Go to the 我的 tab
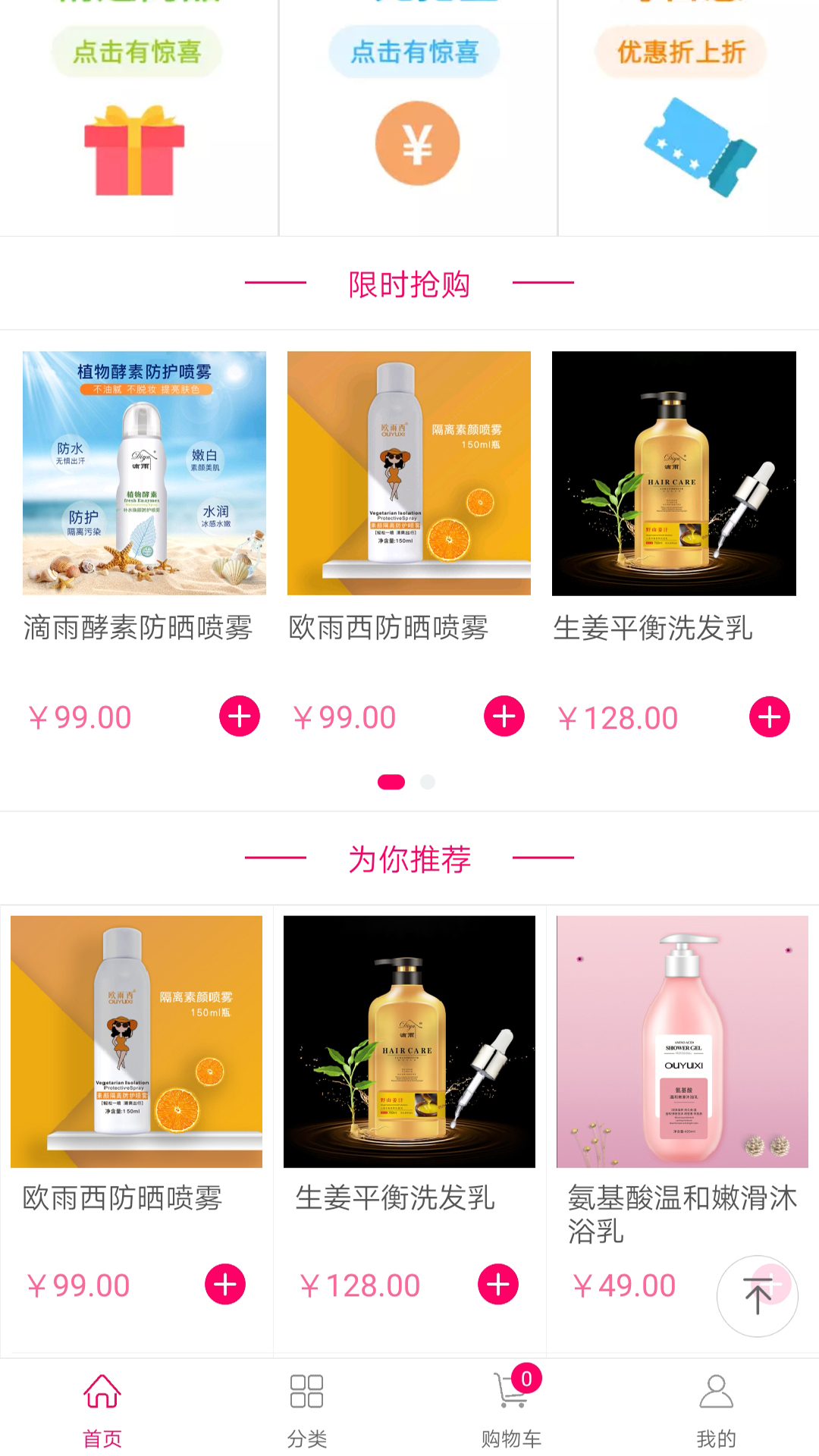 point(717,1407)
